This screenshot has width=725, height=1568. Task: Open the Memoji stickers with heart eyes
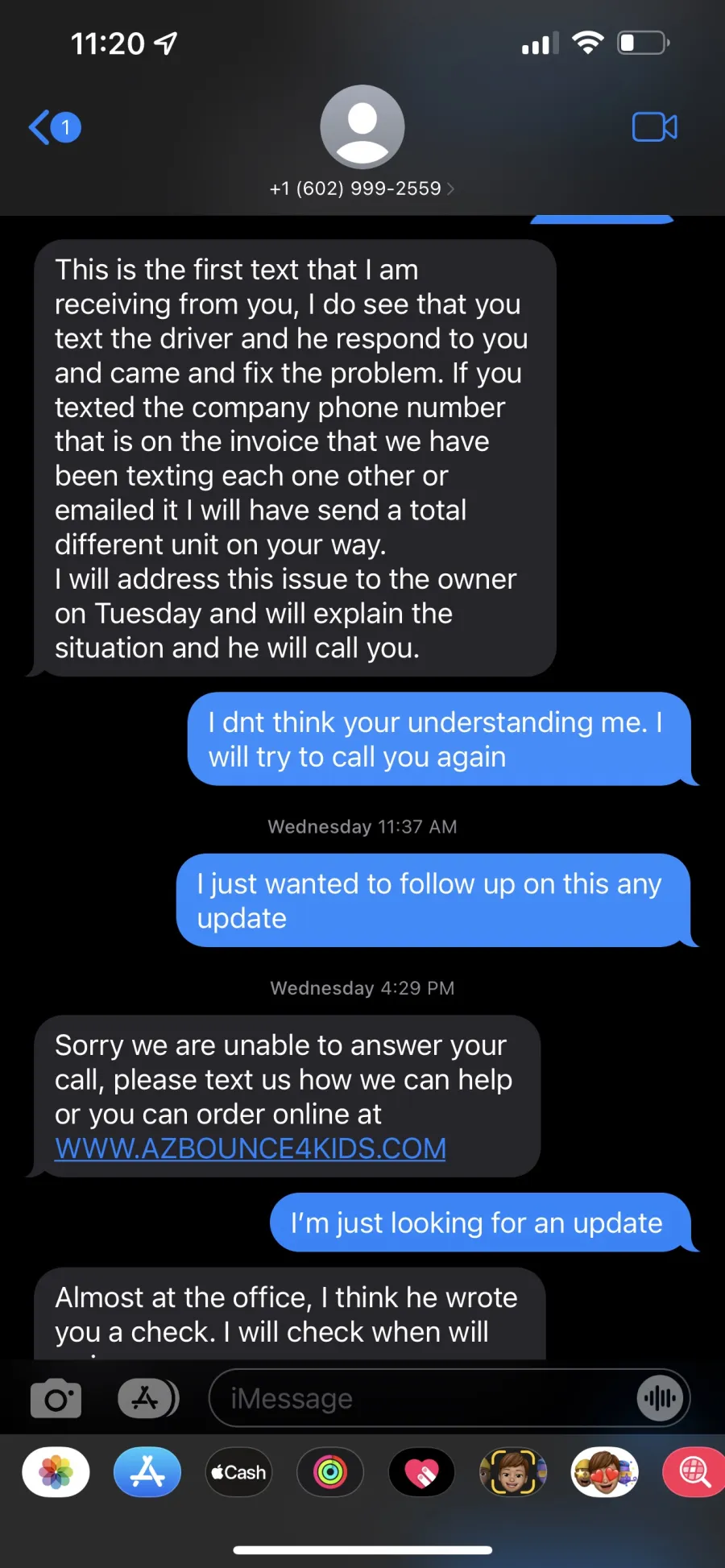coord(604,1472)
